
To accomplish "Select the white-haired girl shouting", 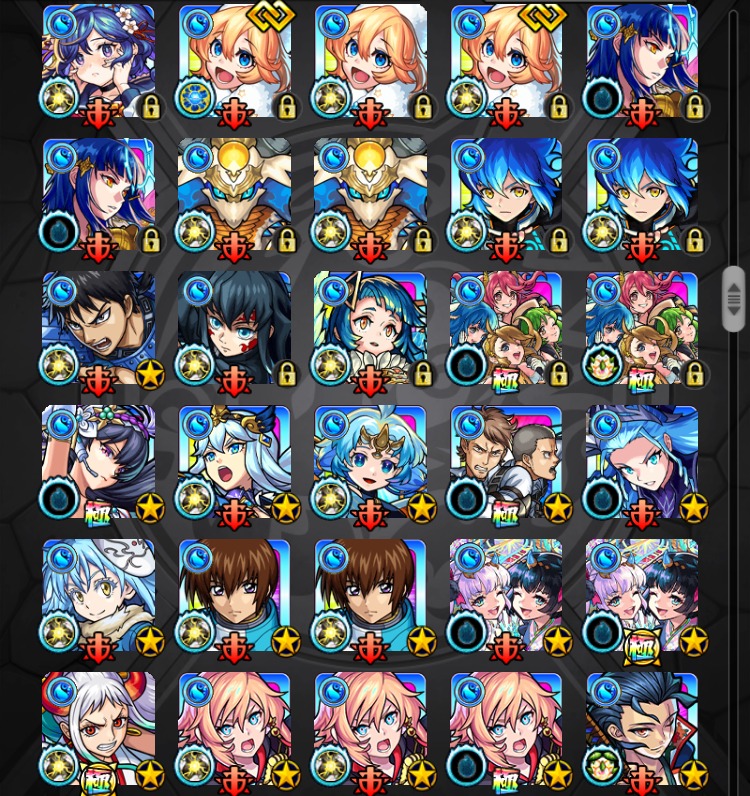I will [x=234, y=463].
